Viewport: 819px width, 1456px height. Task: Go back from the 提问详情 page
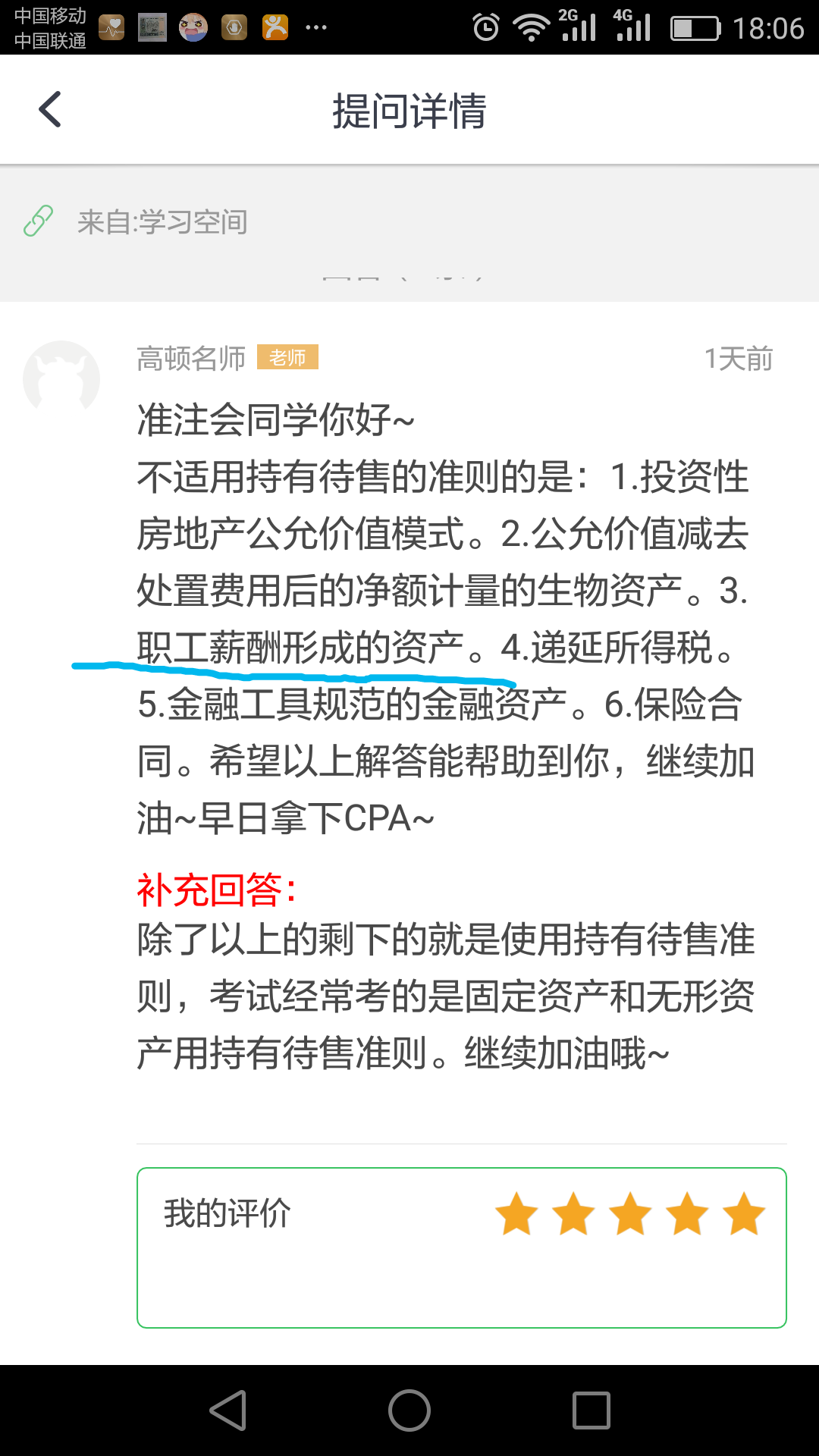click(x=50, y=110)
